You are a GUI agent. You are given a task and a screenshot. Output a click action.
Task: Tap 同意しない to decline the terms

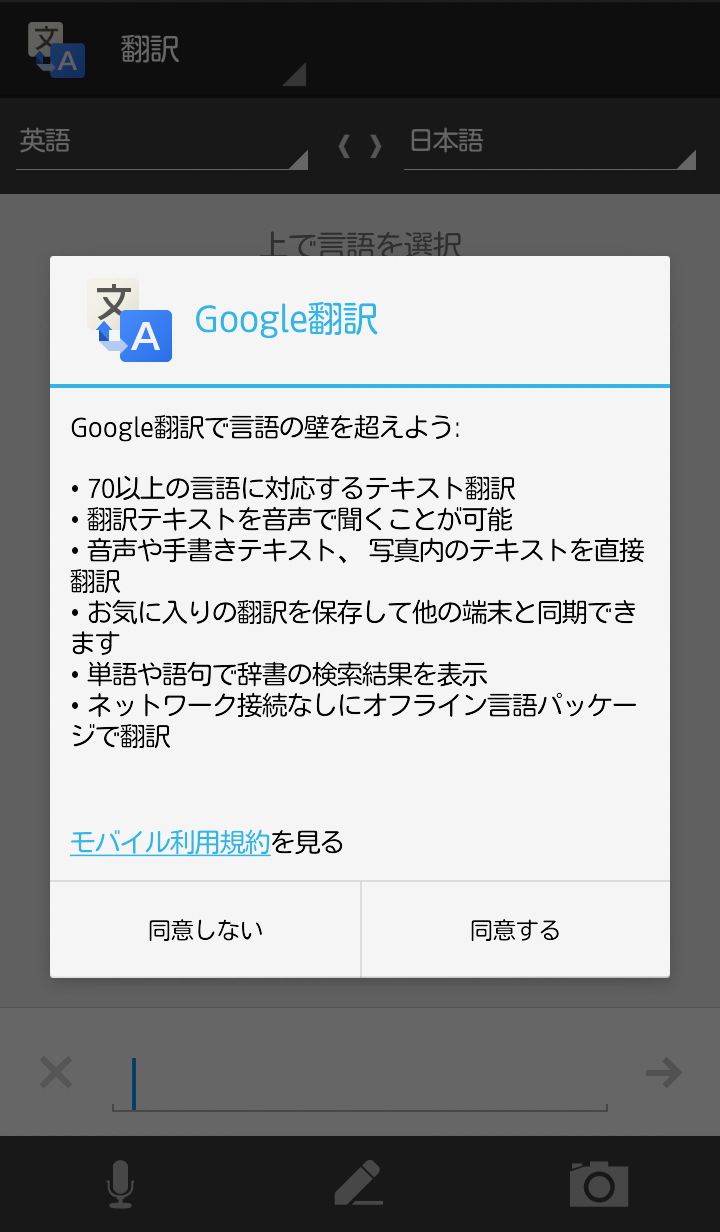click(205, 930)
